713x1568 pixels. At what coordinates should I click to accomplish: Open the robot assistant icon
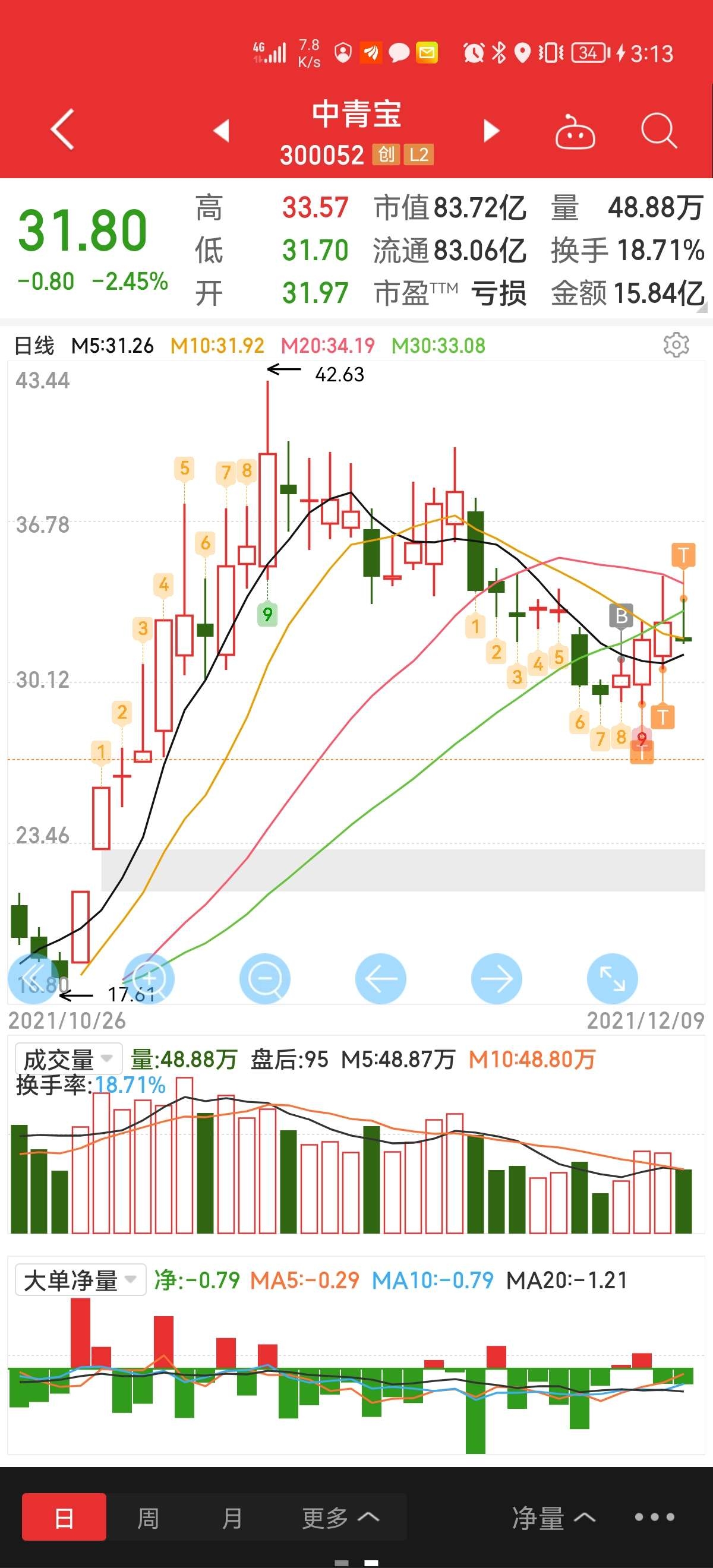575,131
